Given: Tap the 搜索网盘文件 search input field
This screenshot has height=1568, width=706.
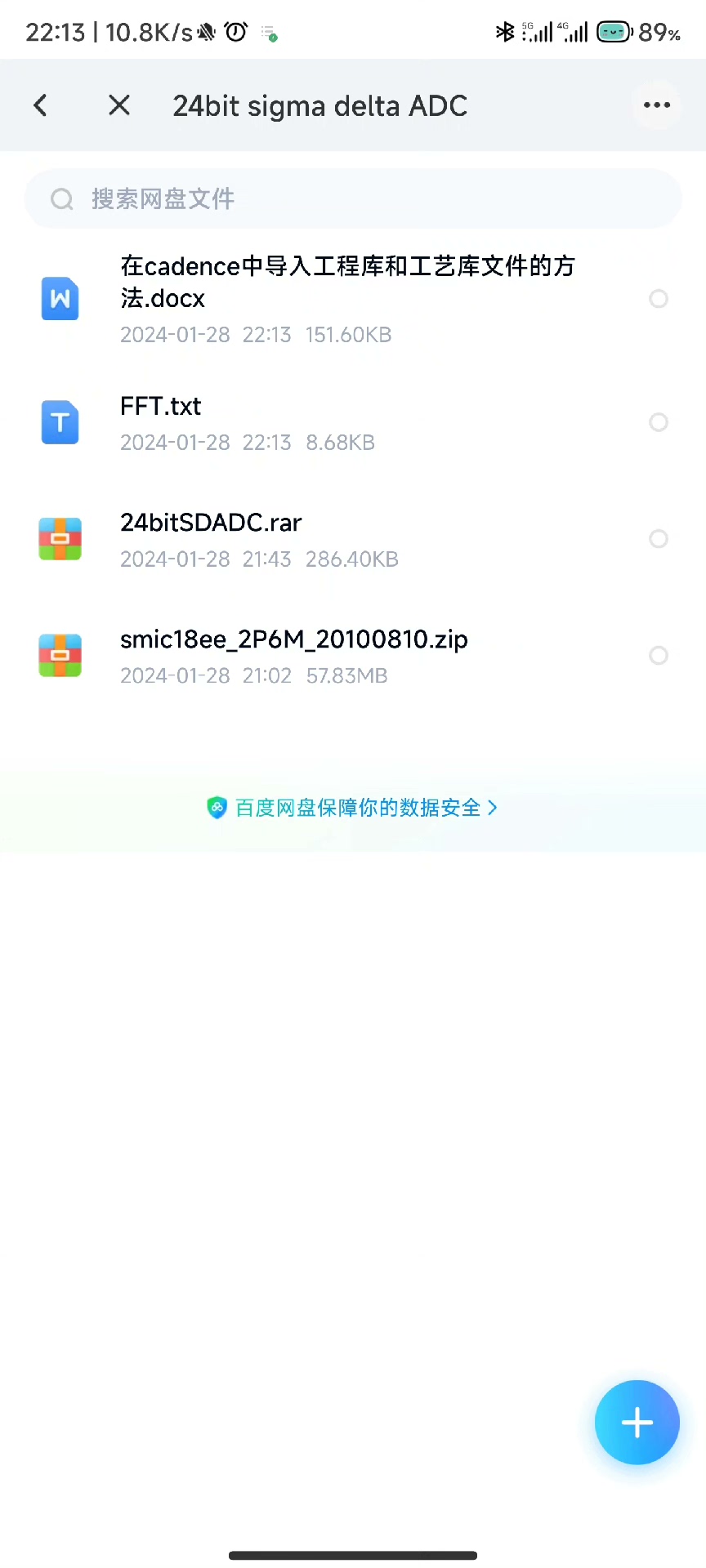Looking at the screenshot, I should (x=351, y=198).
